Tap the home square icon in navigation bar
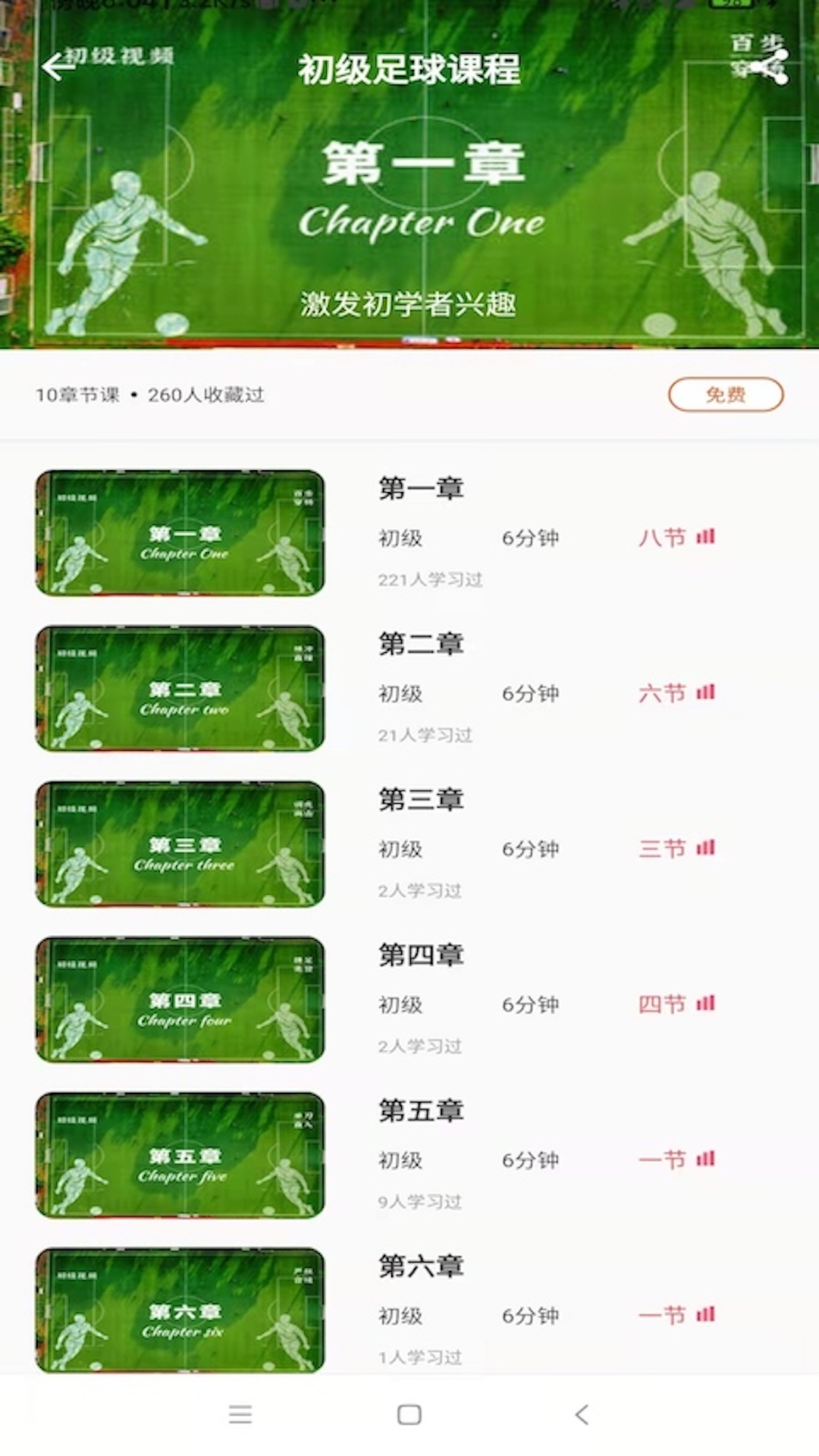This screenshot has height=1456, width=819. [409, 1415]
